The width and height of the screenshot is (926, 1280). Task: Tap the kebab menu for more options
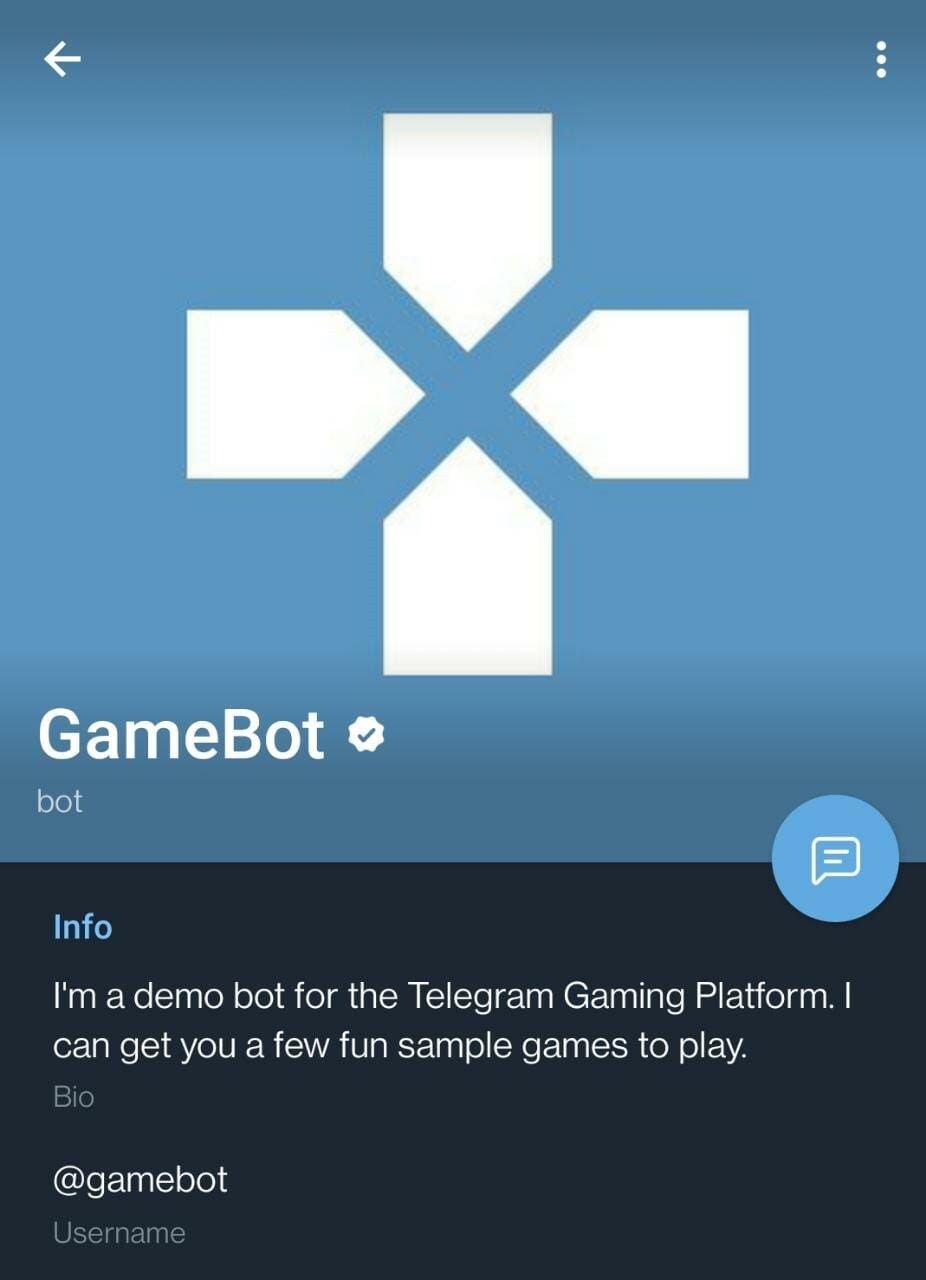(880, 59)
